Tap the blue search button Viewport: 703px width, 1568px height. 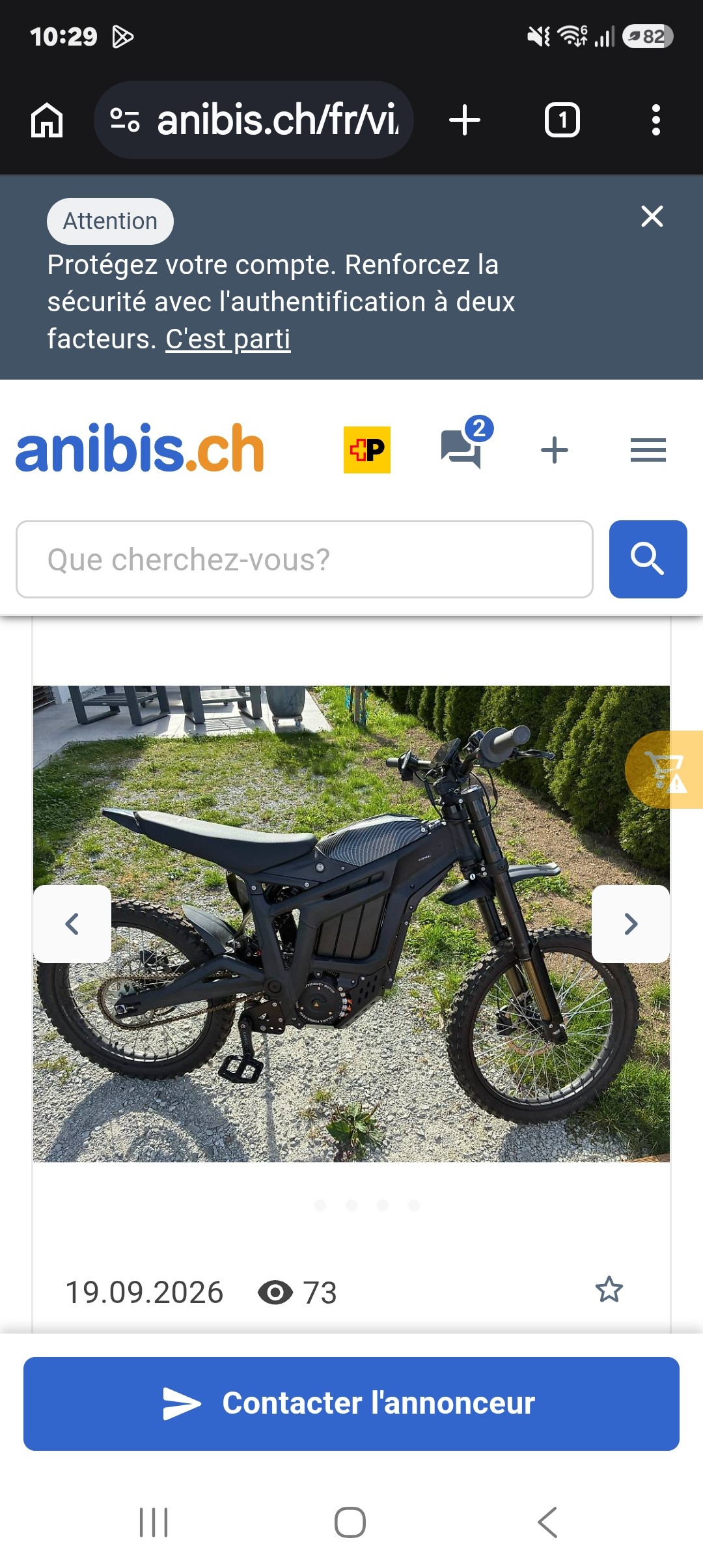click(648, 559)
